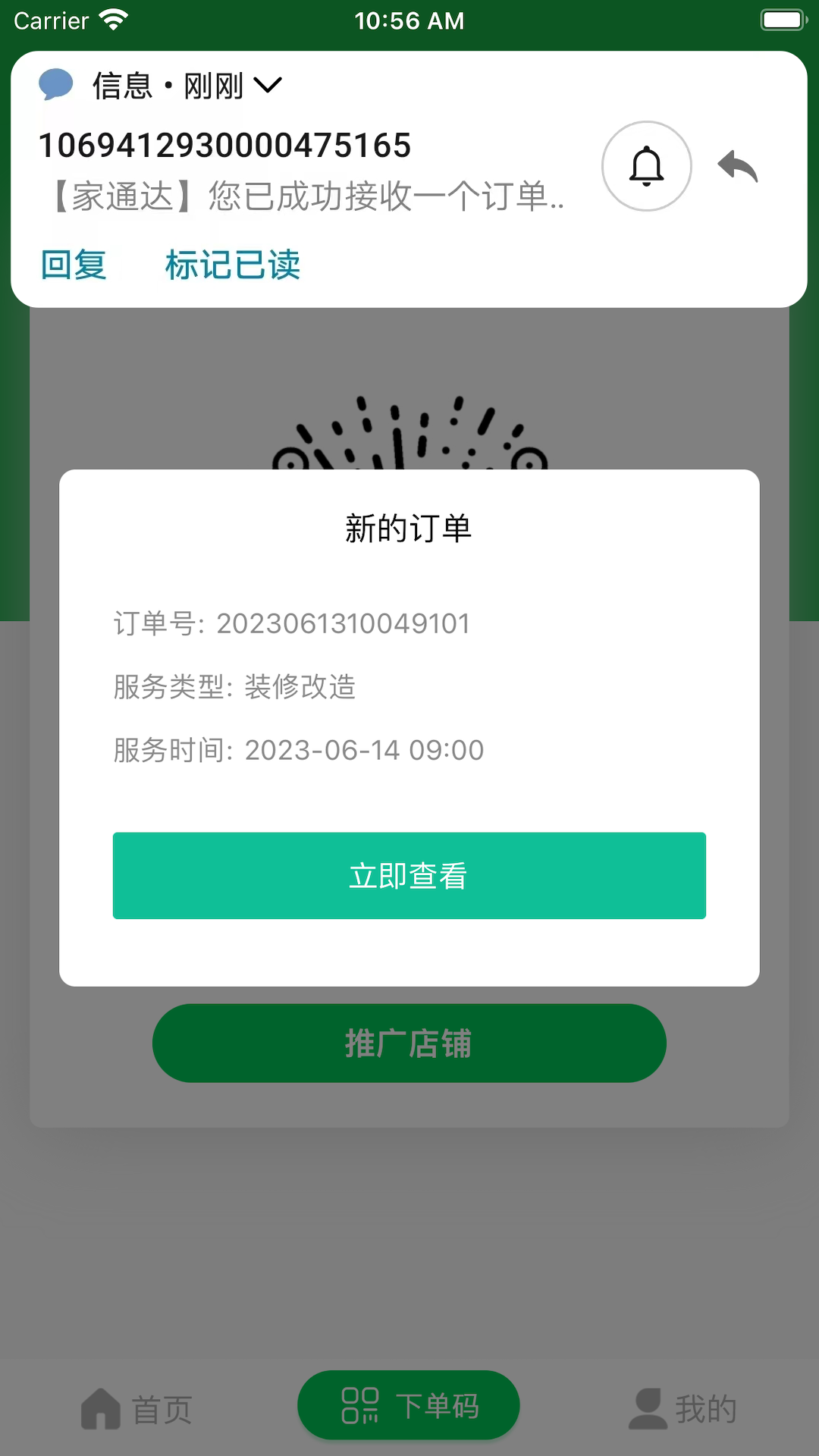
Task: Toggle notification alerts via bell button
Action: (x=646, y=165)
